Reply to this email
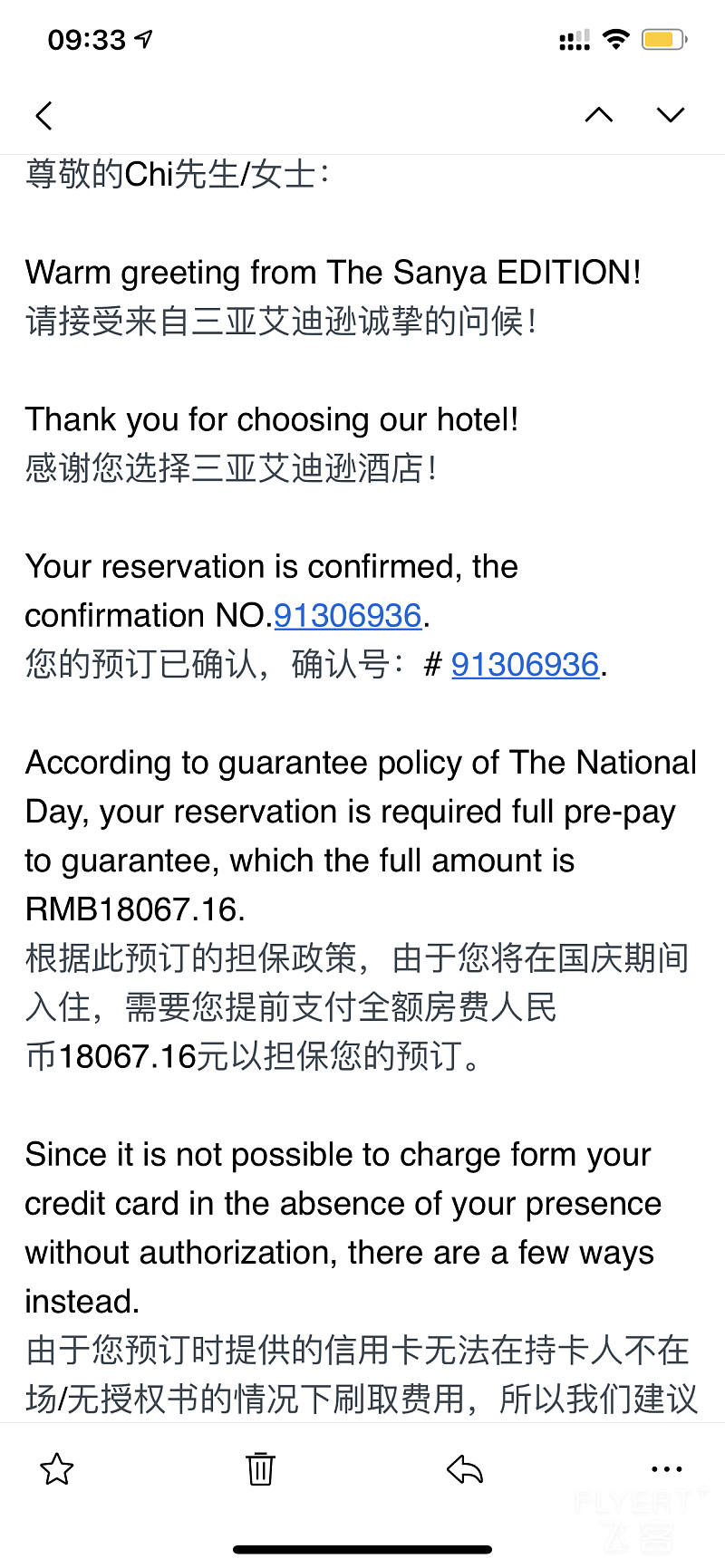The height and width of the screenshot is (1568, 725). 465,1468
